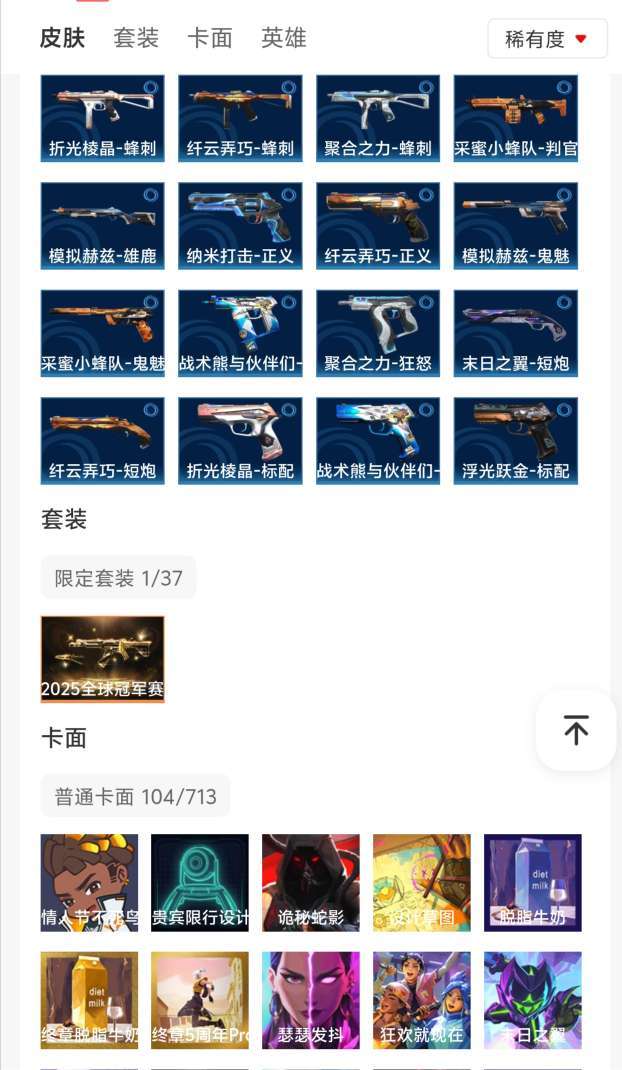Select the 模拟赫兹-雄鹿 skin
Viewport: 622px width, 1070px height.
click(x=103, y=226)
